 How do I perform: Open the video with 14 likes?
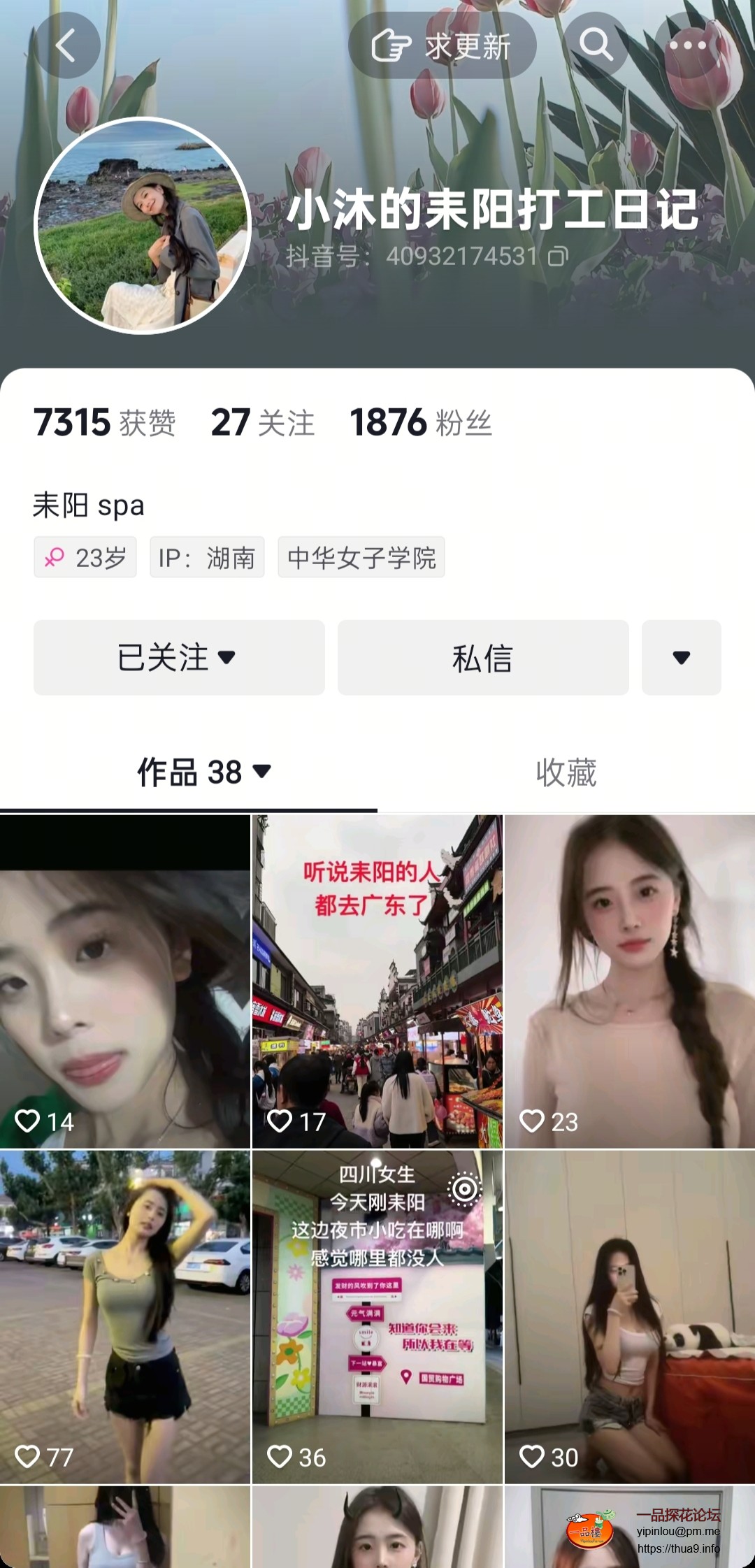click(125, 981)
